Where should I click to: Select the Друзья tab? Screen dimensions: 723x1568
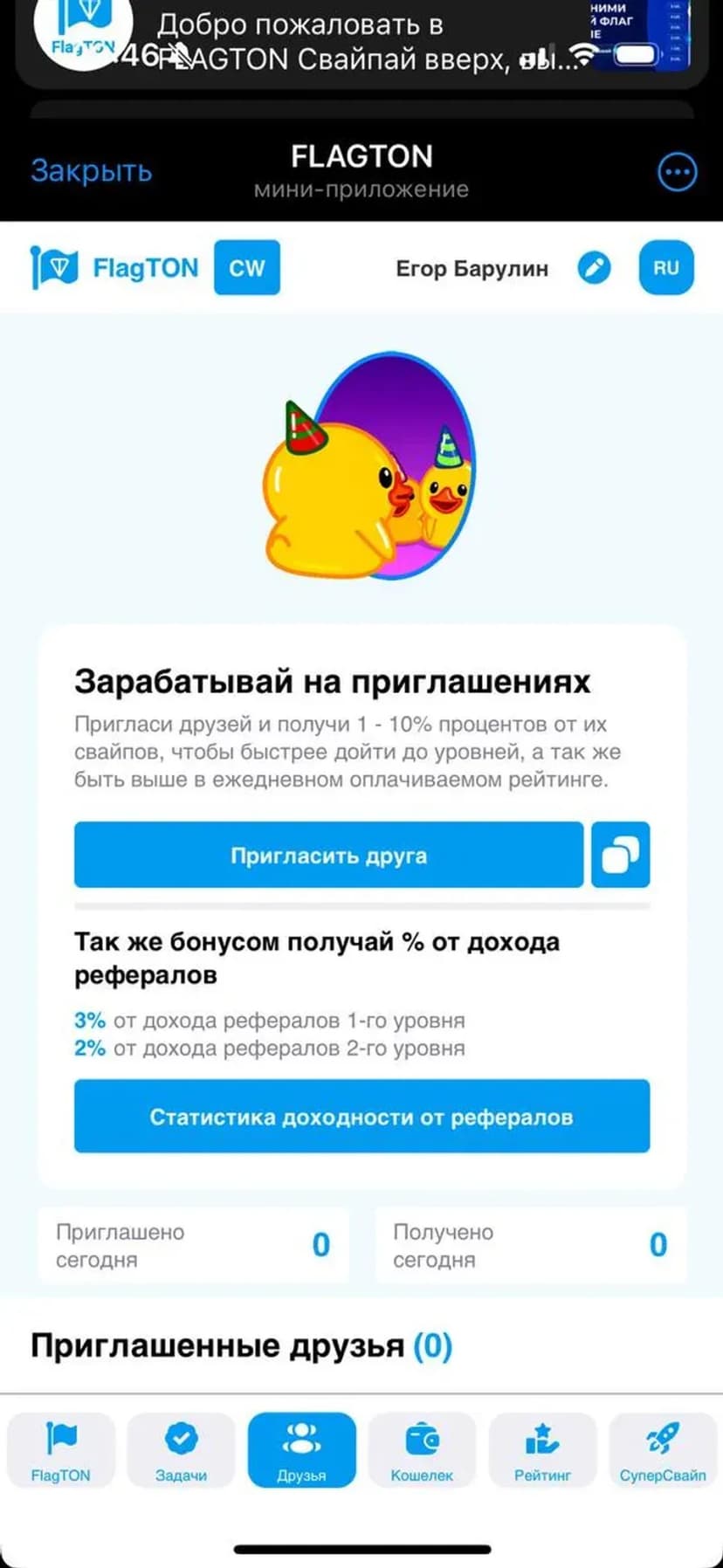click(x=301, y=1450)
